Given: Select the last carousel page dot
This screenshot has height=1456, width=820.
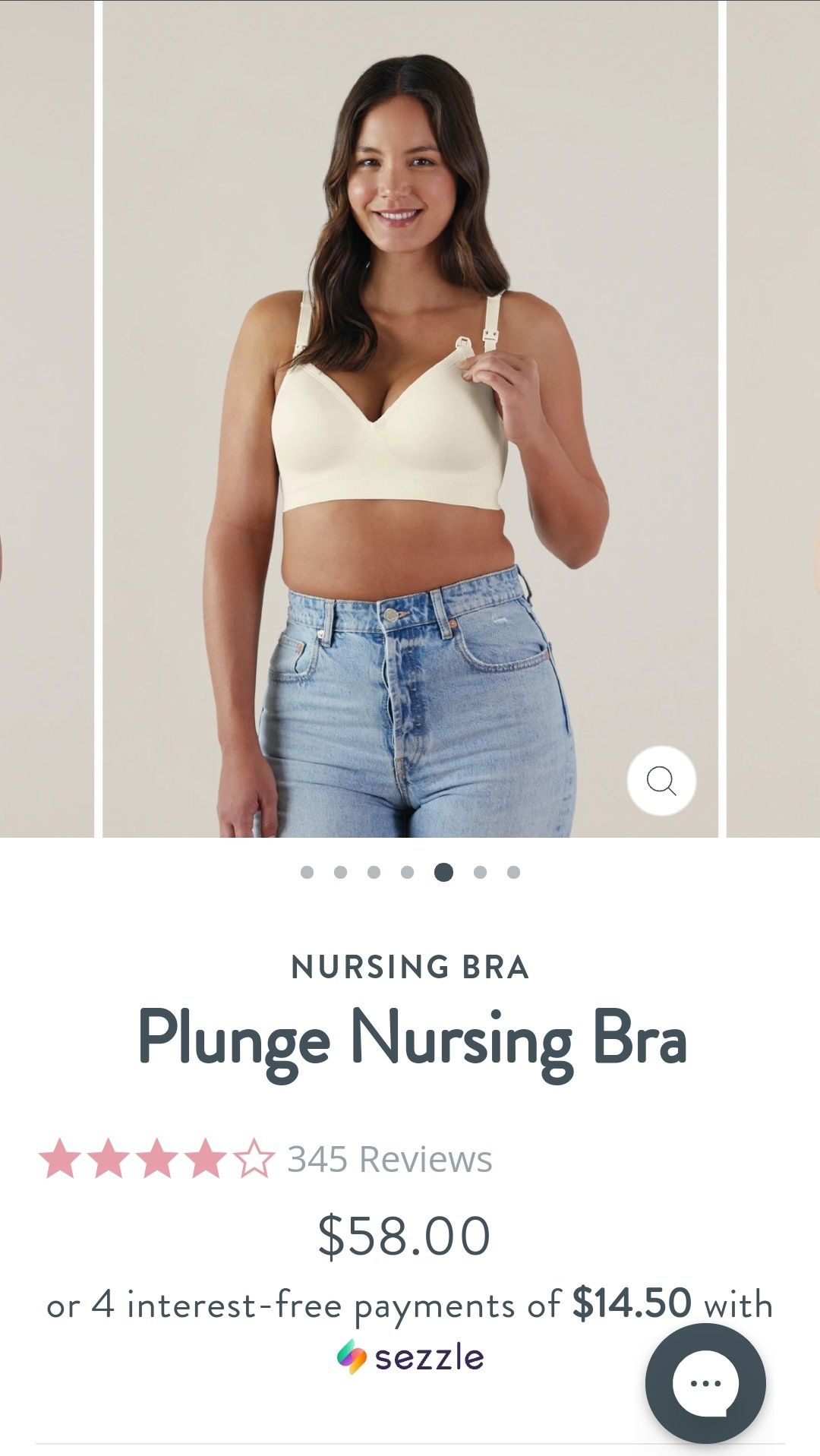Looking at the screenshot, I should [x=514, y=872].
